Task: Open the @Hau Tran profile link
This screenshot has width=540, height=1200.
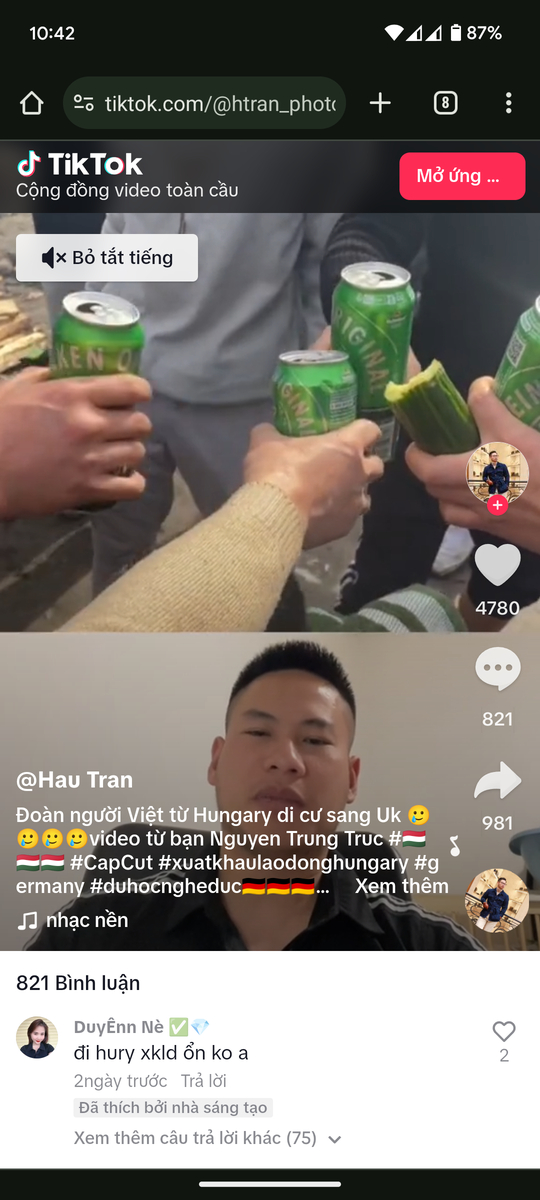Action: [74, 780]
